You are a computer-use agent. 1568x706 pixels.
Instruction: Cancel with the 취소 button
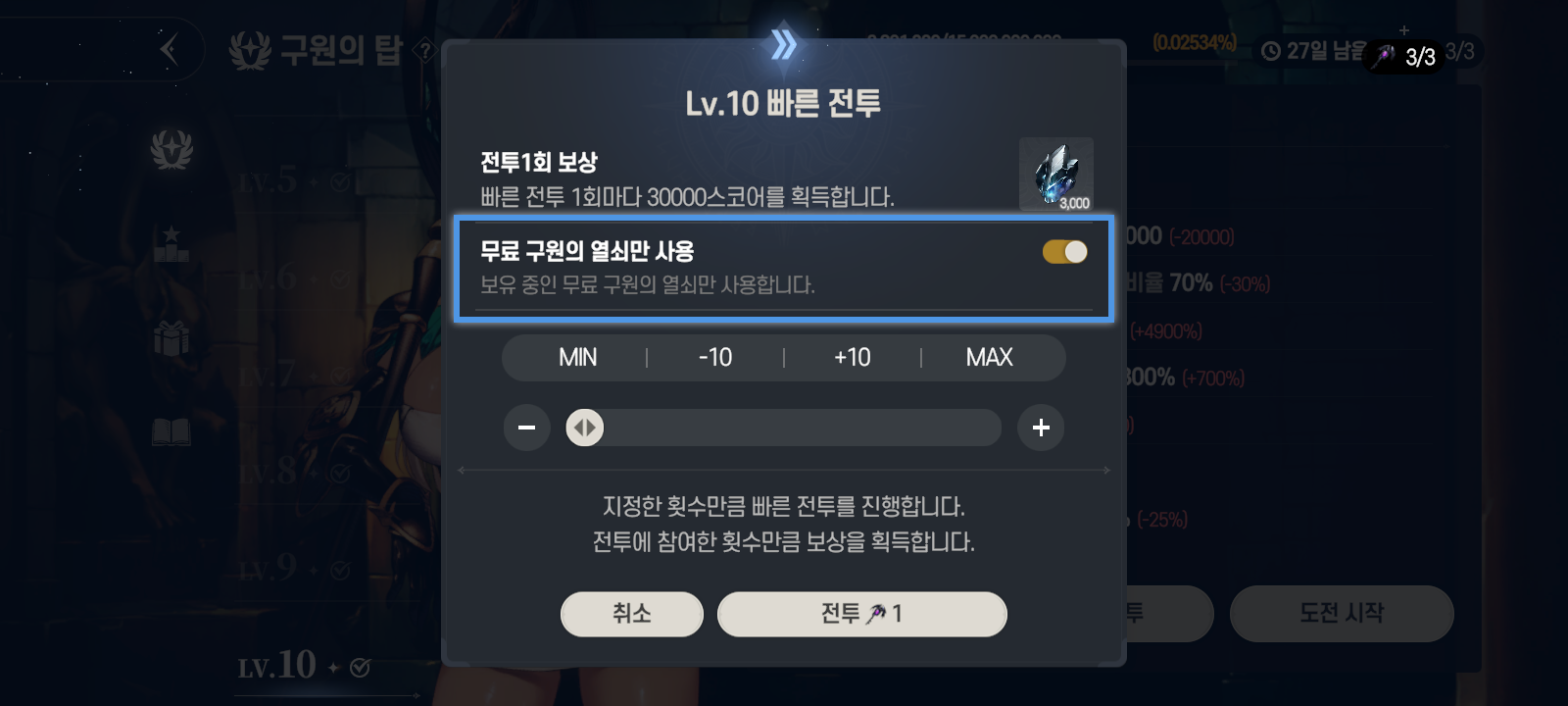coord(631,614)
